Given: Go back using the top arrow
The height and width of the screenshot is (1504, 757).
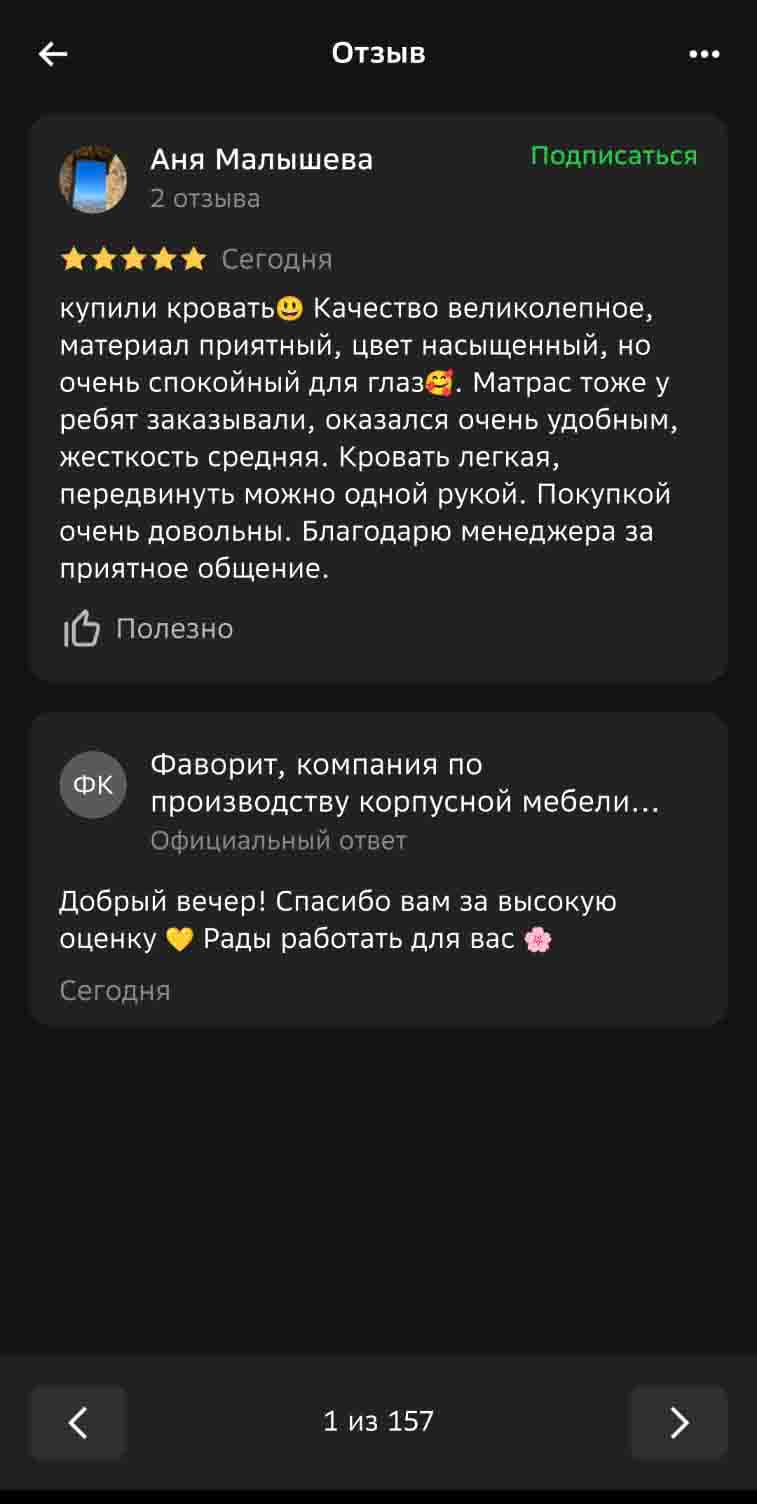Looking at the screenshot, I should tap(53, 54).
